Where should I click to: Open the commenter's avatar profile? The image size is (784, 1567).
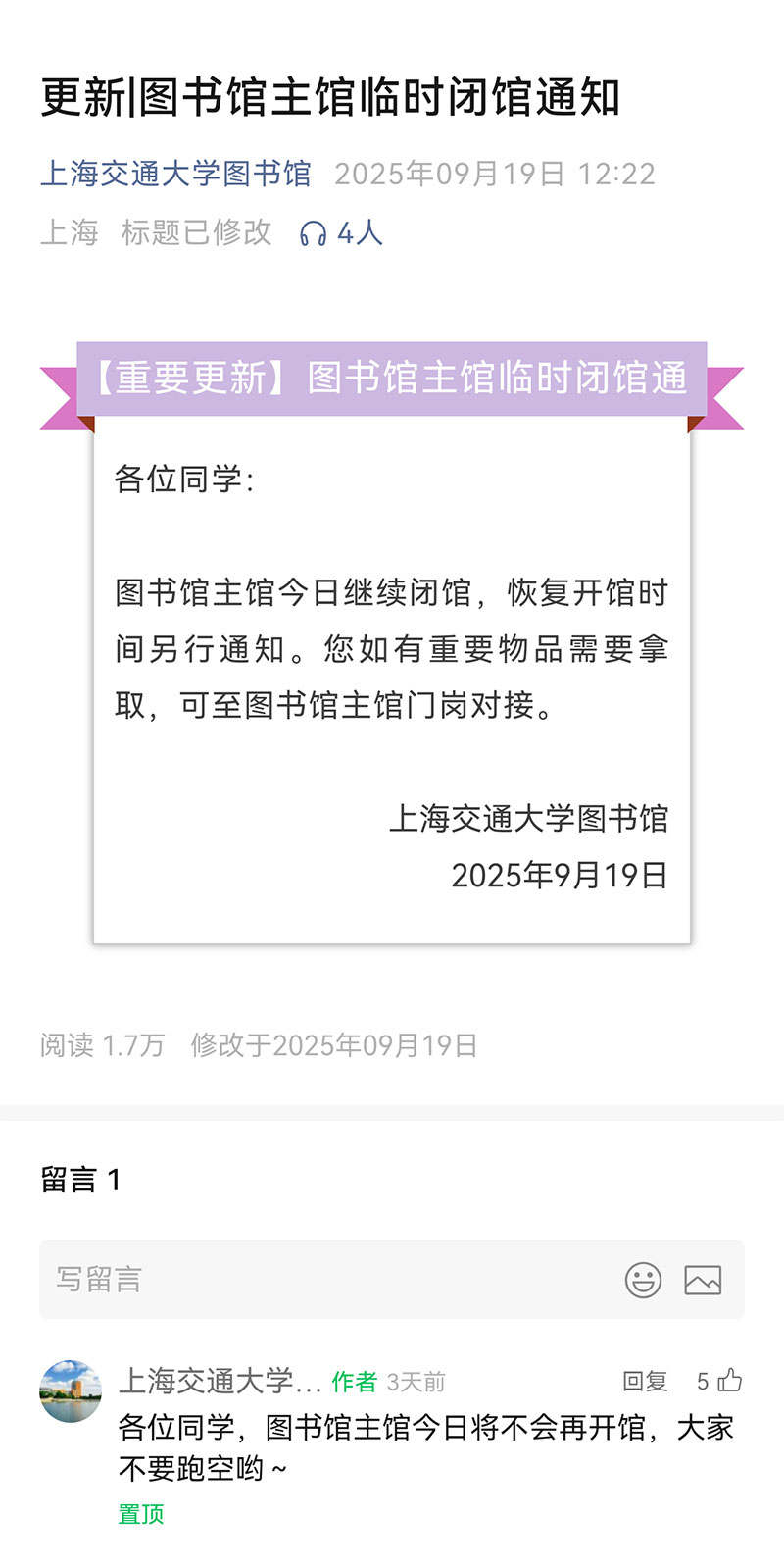tap(71, 1390)
